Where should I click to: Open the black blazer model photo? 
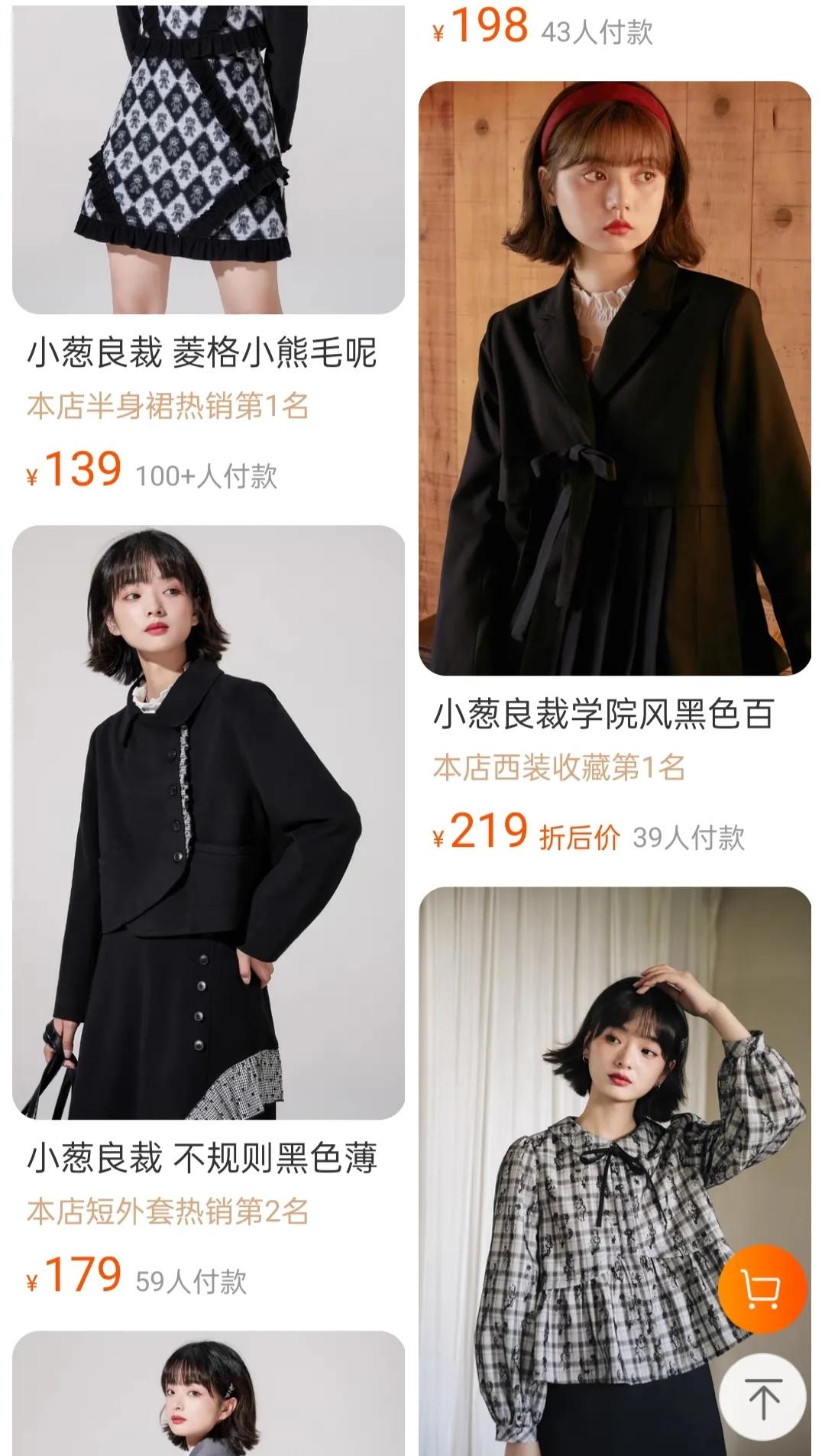pos(611,375)
